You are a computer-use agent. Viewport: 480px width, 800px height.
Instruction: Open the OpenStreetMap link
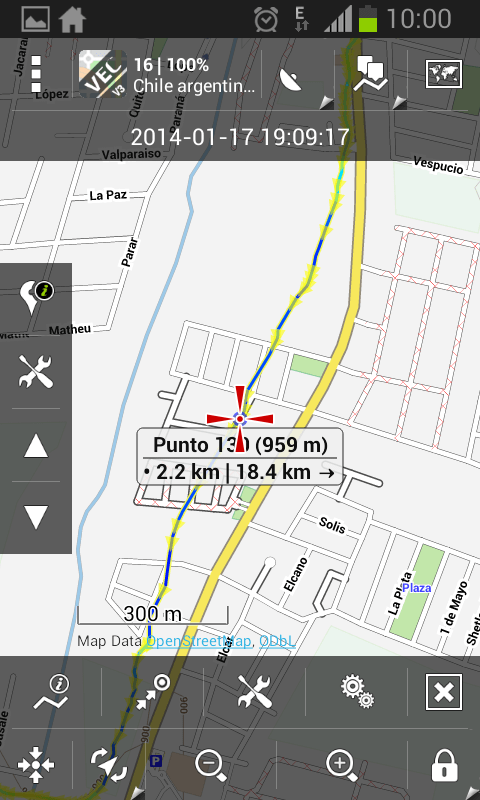pos(199,640)
